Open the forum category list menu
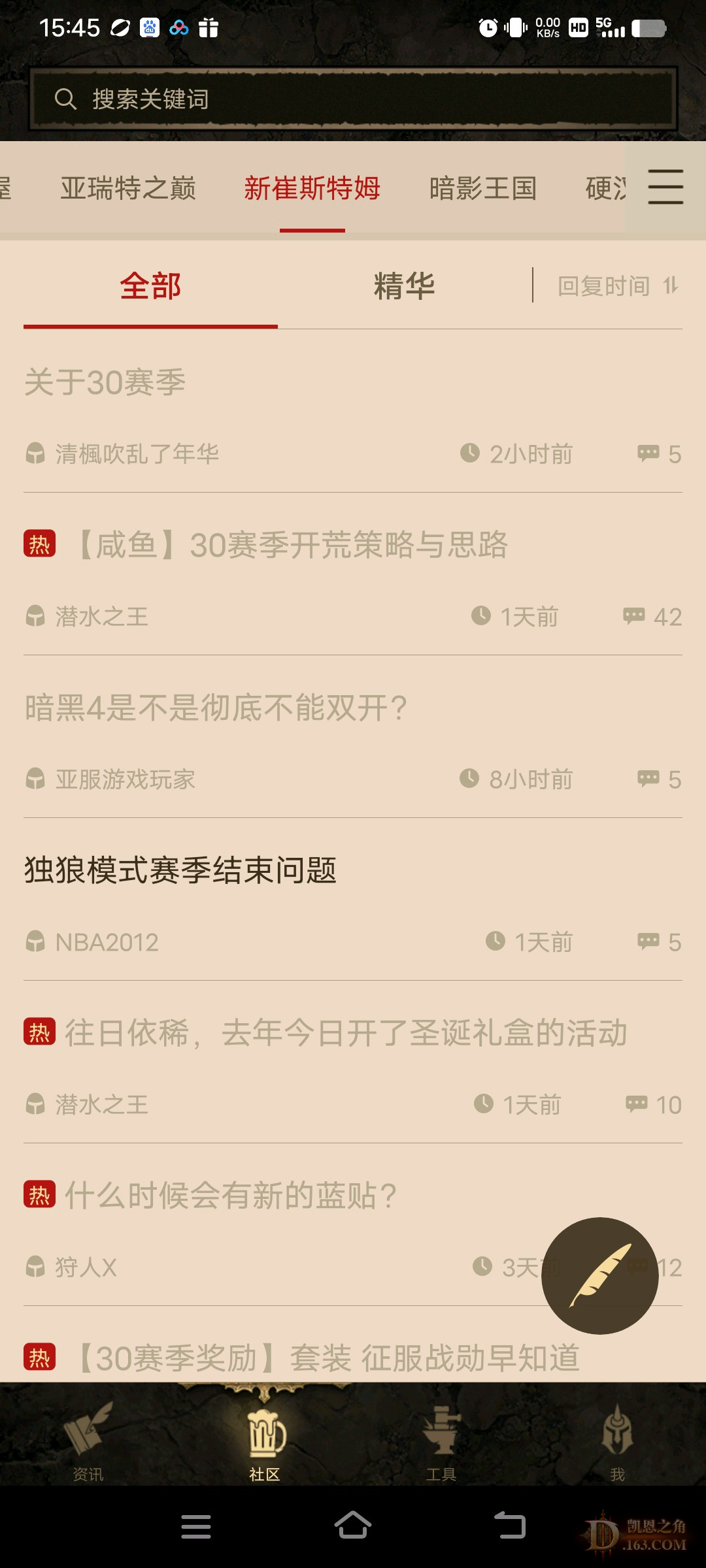The width and height of the screenshot is (706, 1568). (665, 187)
